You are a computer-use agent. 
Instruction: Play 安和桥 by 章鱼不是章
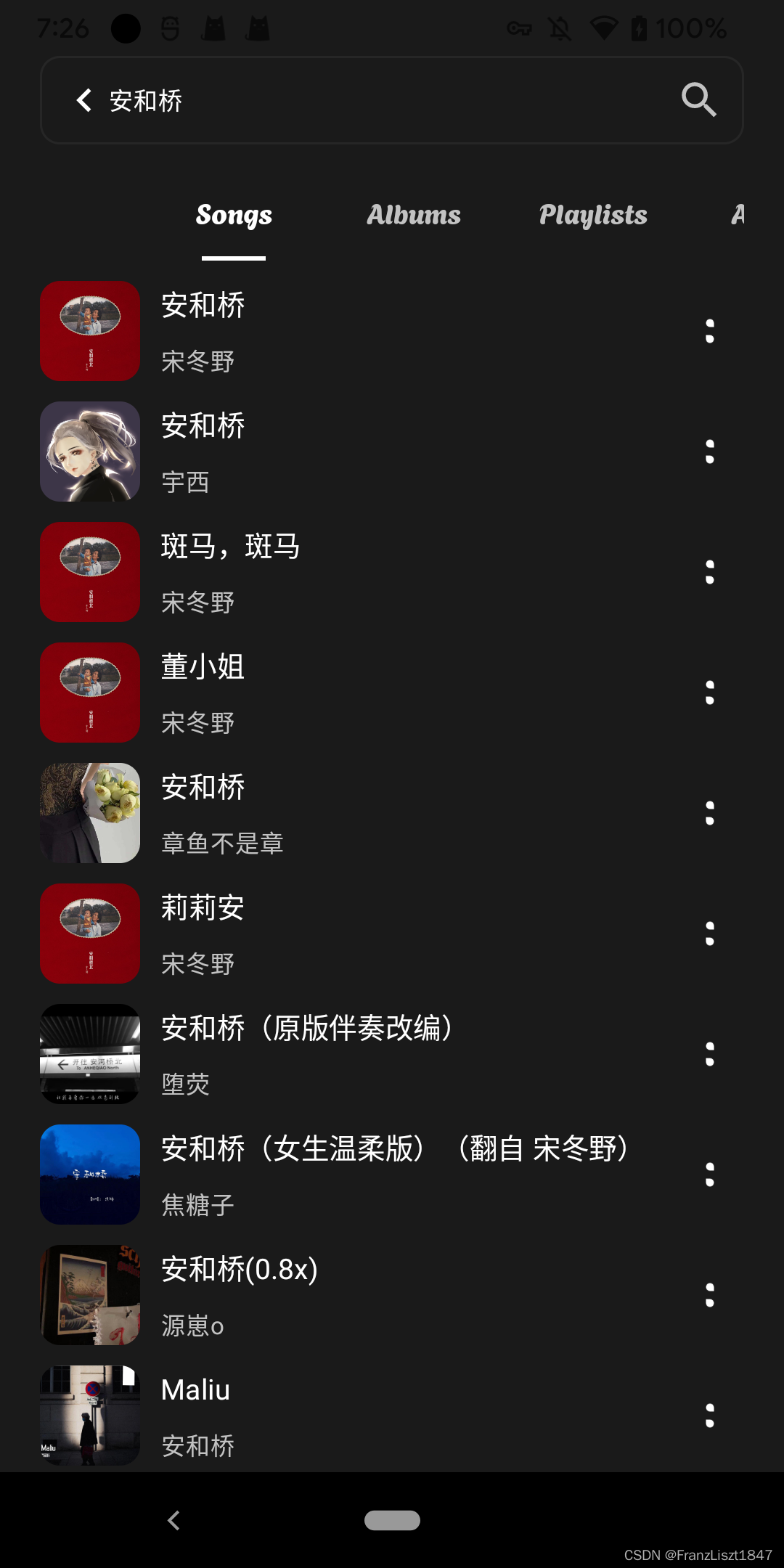point(363,813)
